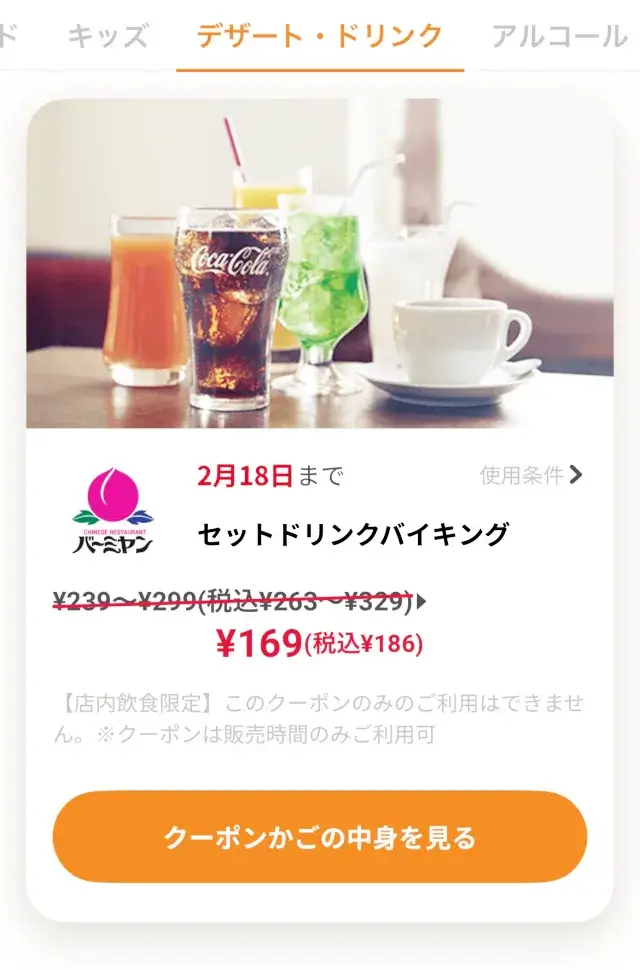Open 使用条件 usage conditions

click(x=530, y=475)
